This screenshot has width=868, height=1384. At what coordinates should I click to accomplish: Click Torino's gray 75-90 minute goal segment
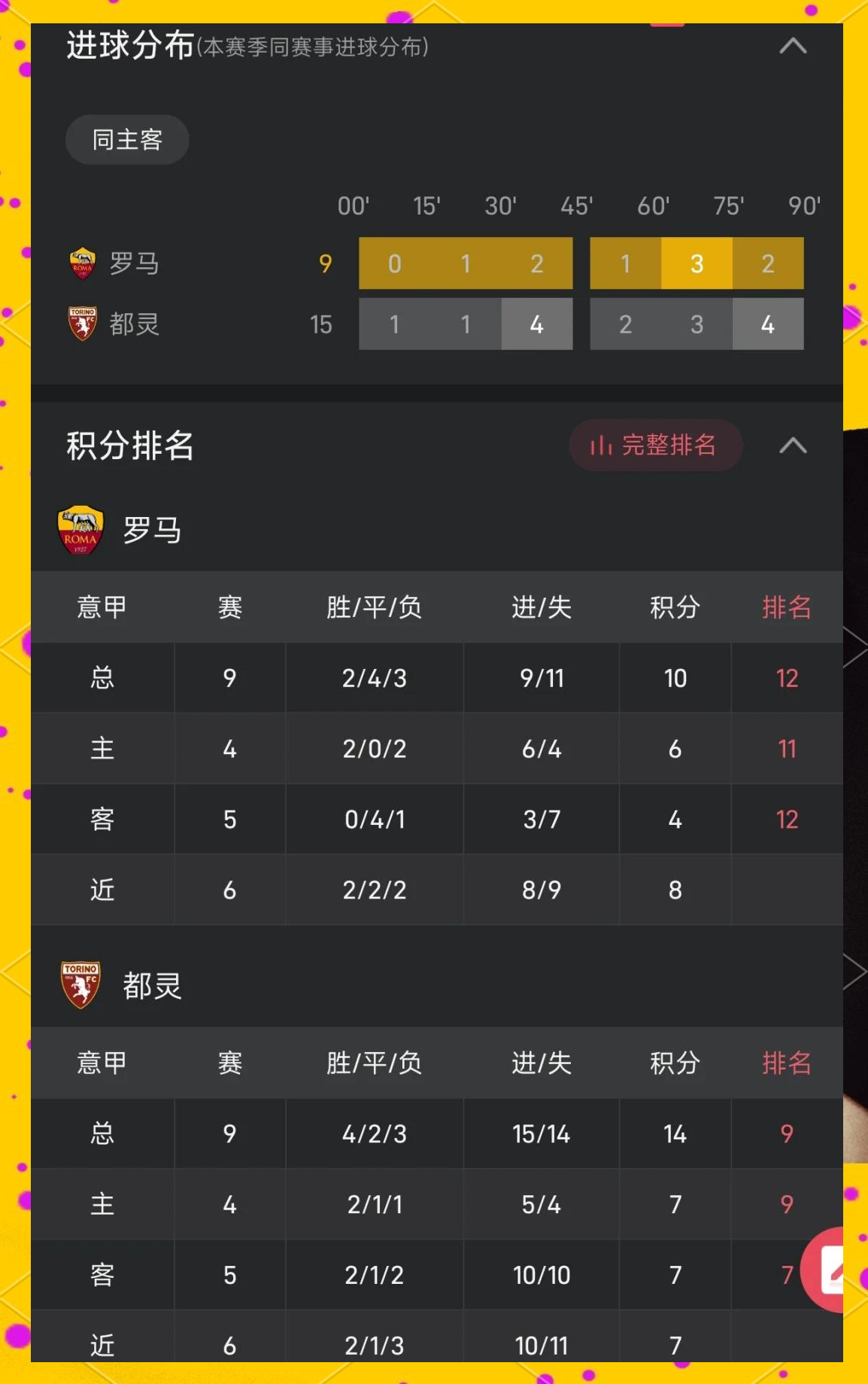point(767,324)
